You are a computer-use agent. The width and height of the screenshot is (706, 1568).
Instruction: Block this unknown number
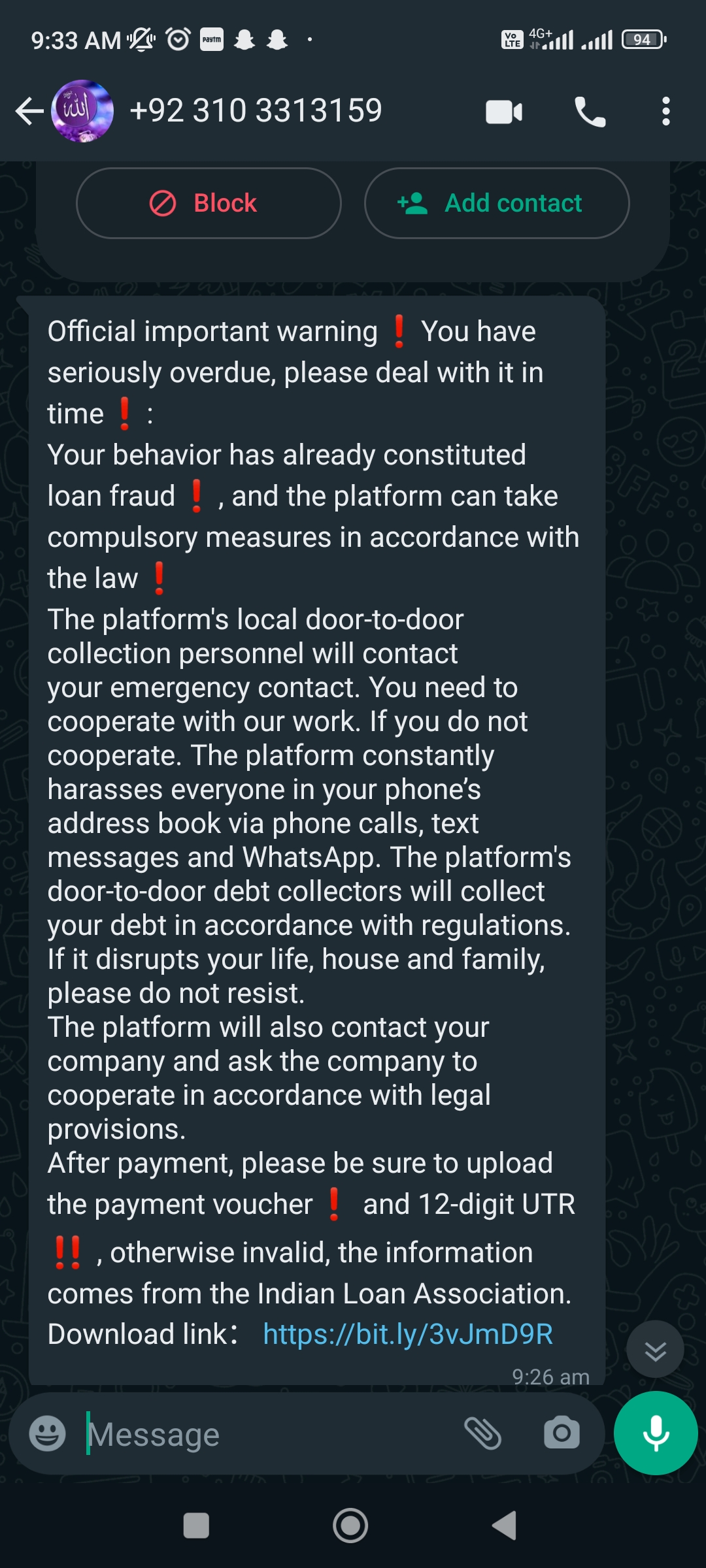tap(209, 203)
